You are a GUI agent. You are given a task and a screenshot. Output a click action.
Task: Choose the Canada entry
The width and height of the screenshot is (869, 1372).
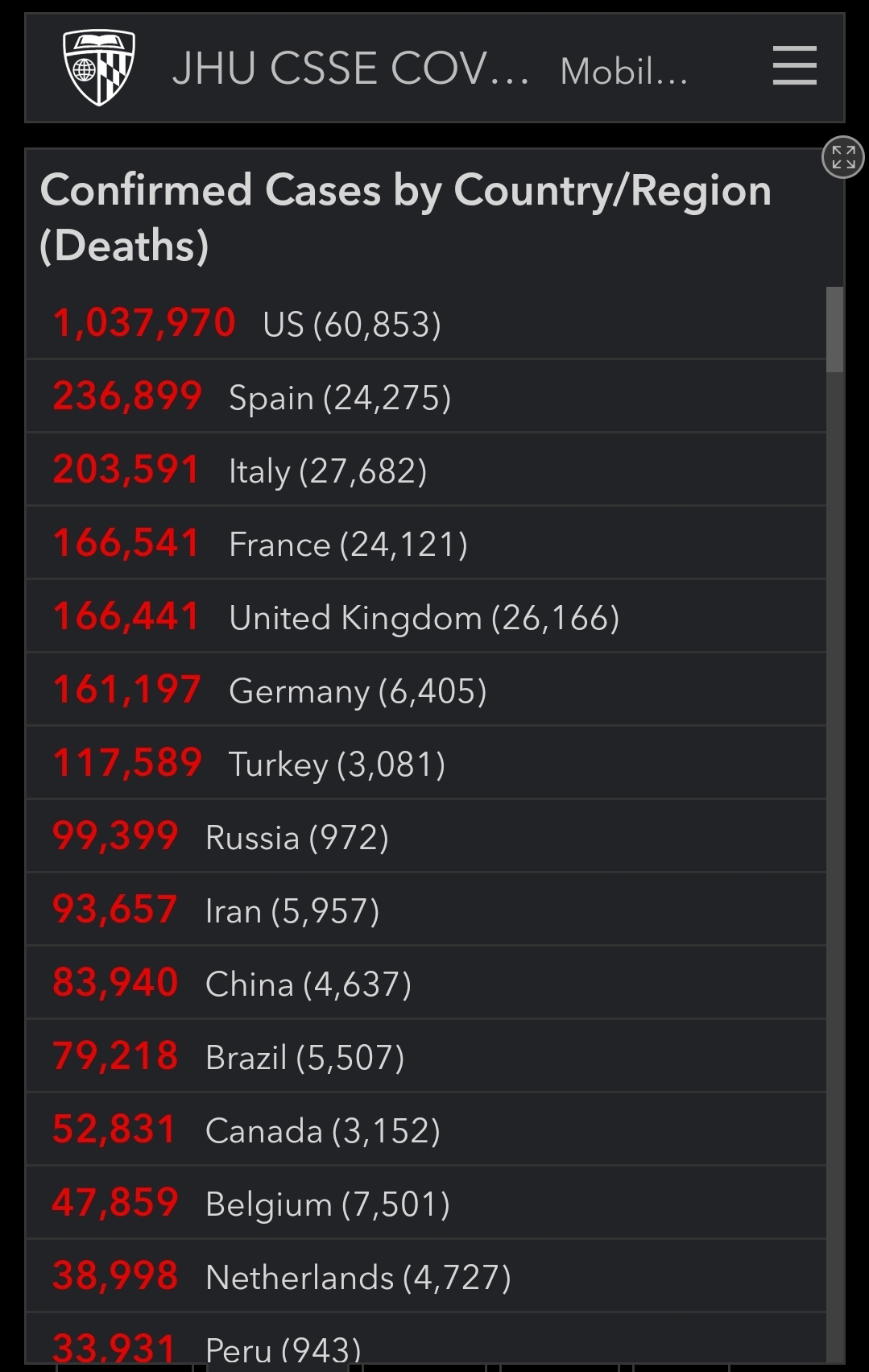(x=426, y=1130)
